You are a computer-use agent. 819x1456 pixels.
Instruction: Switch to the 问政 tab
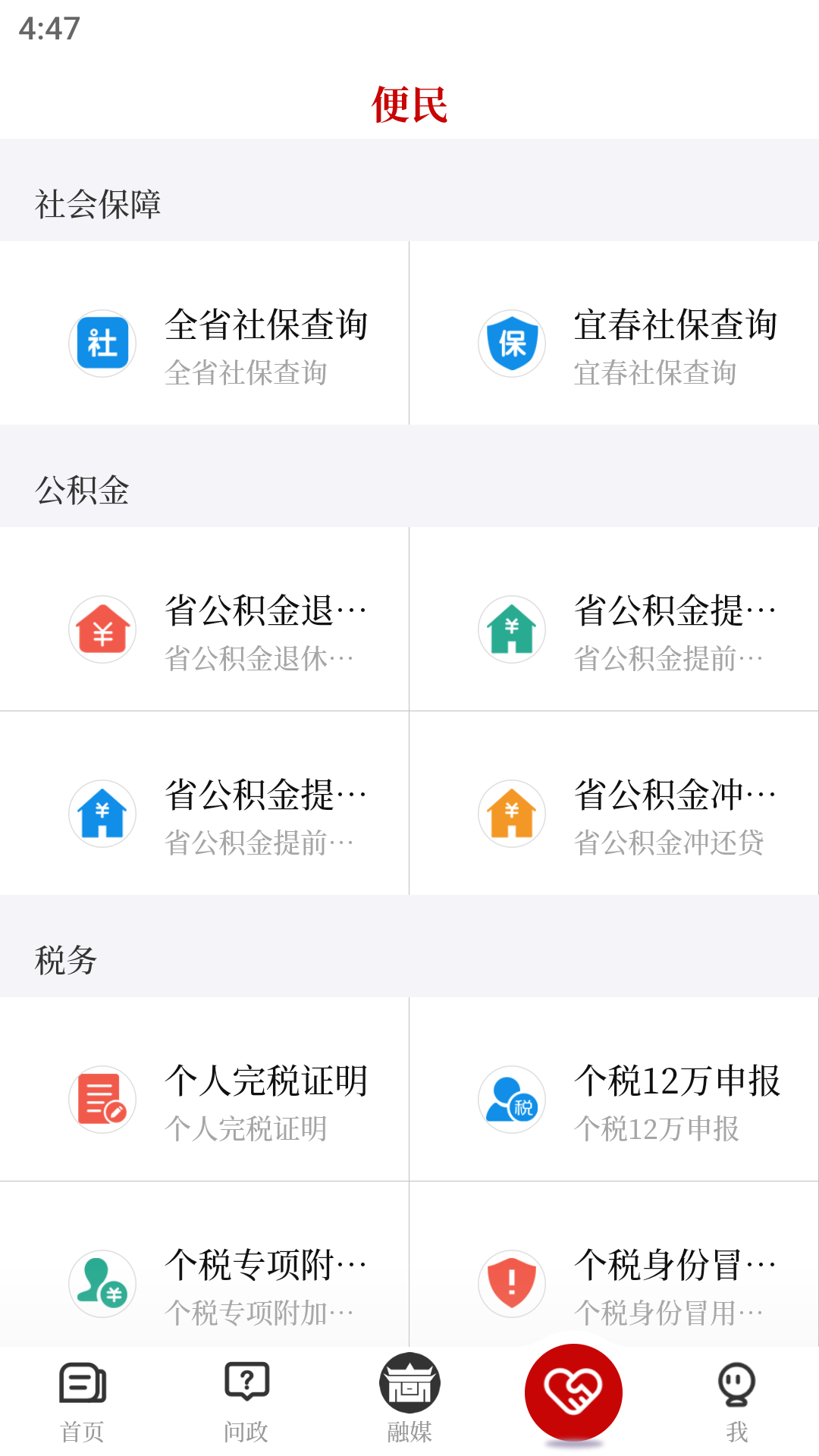click(x=245, y=1403)
